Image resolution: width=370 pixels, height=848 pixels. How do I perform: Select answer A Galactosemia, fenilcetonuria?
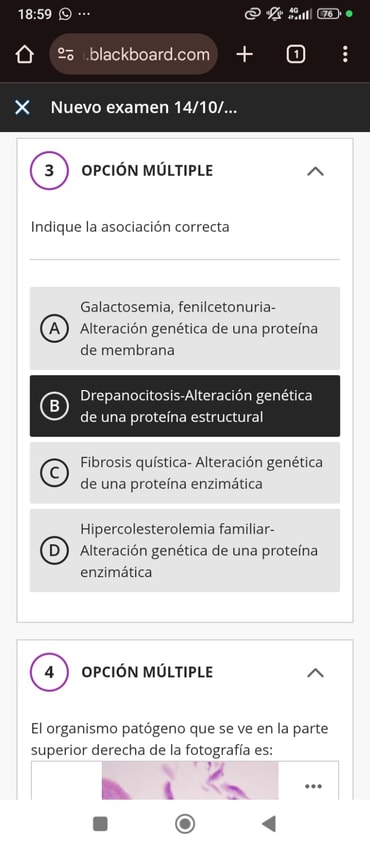185,328
